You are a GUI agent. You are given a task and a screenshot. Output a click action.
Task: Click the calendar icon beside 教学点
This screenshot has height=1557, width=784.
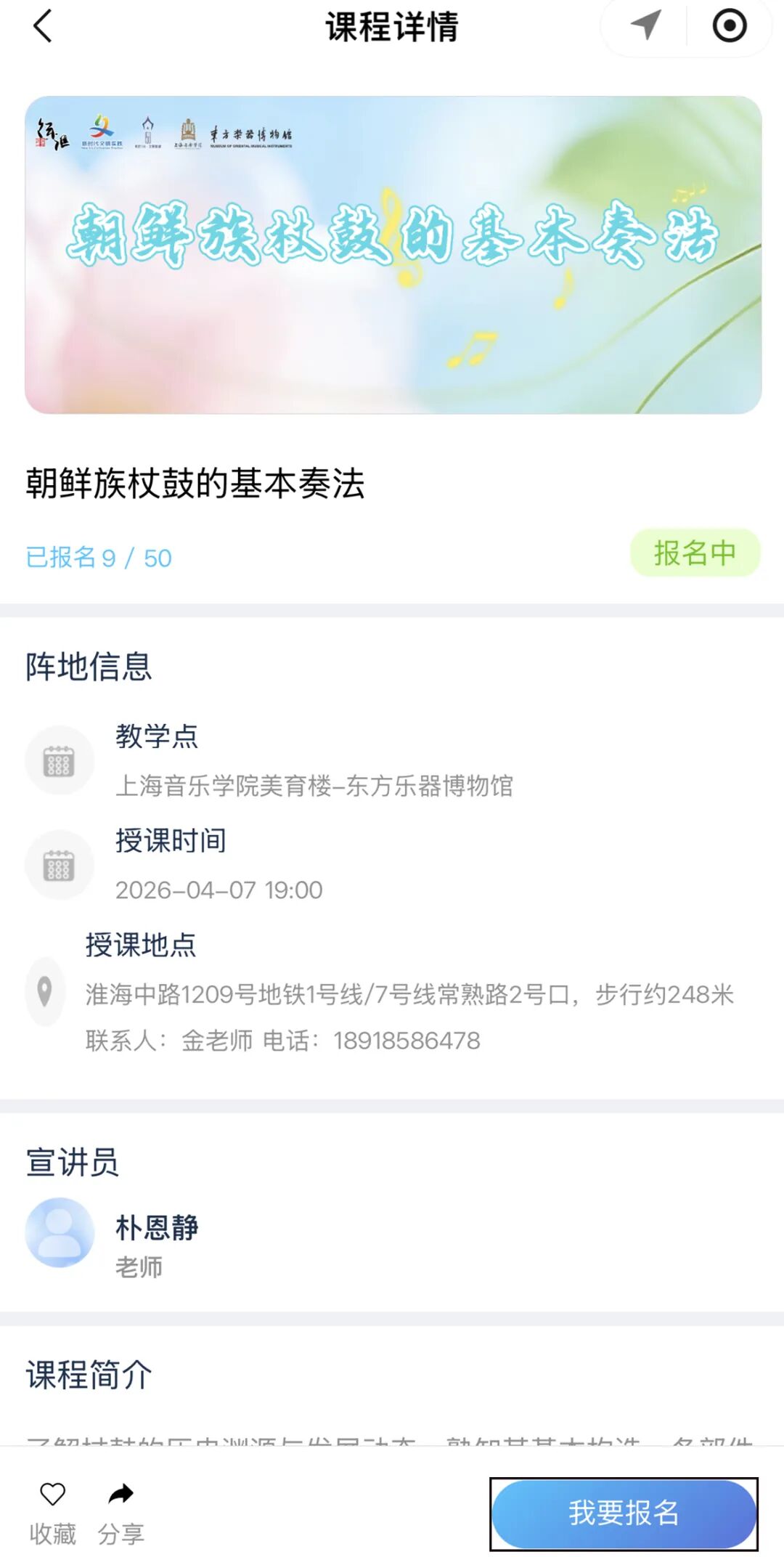tap(60, 760)
